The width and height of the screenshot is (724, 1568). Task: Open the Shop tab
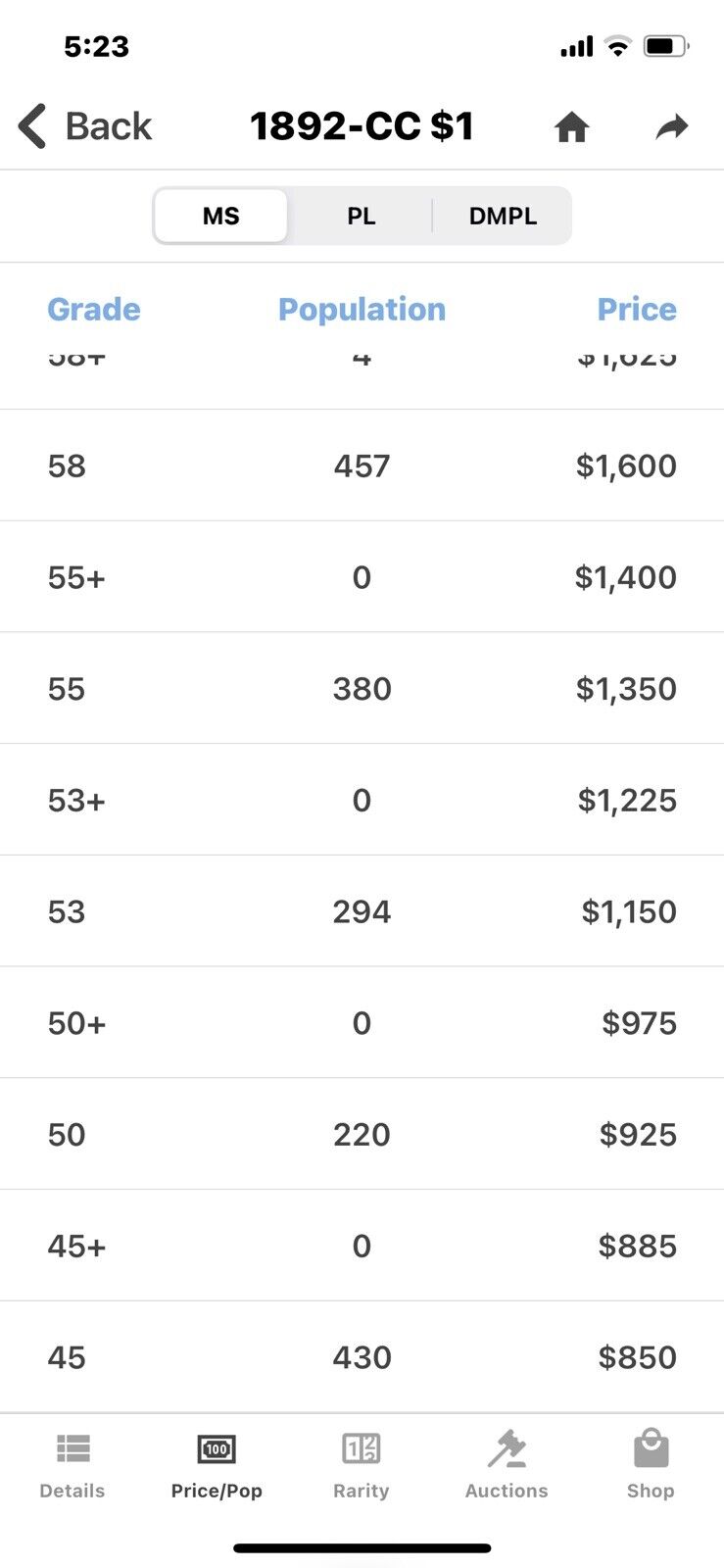651,1465
